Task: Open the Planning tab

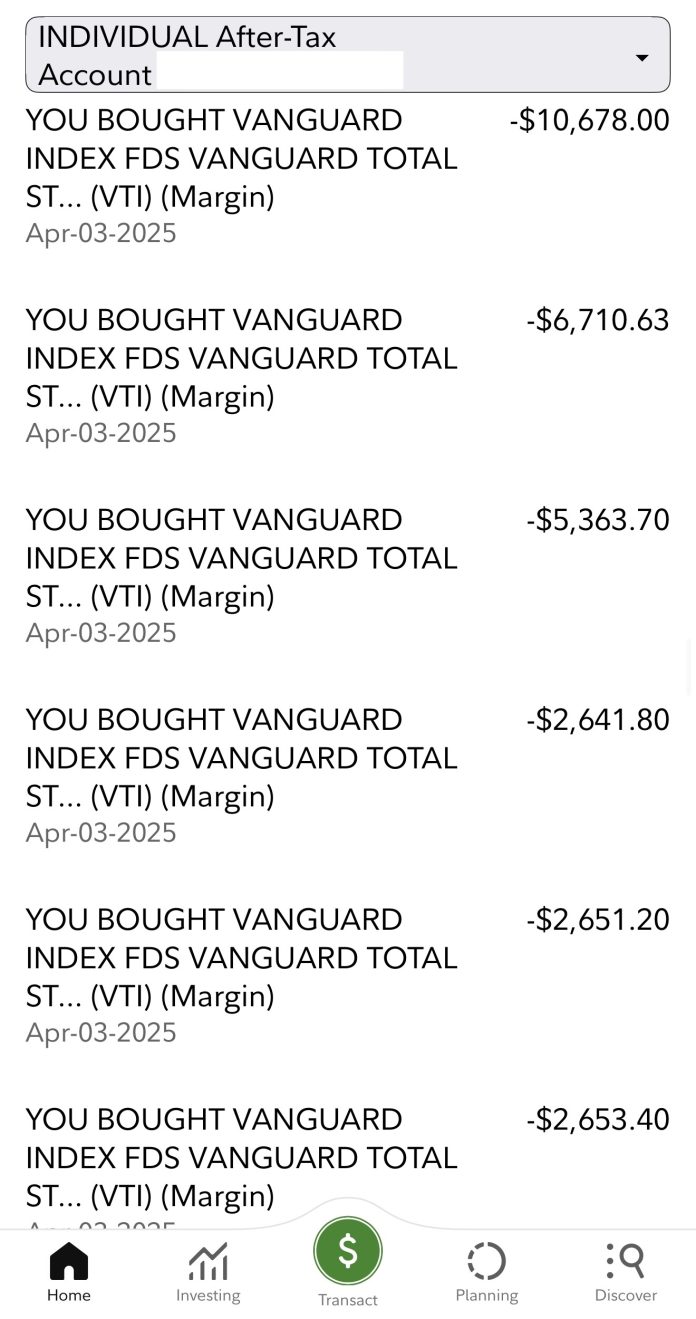Action: (x=487, y=1272)
